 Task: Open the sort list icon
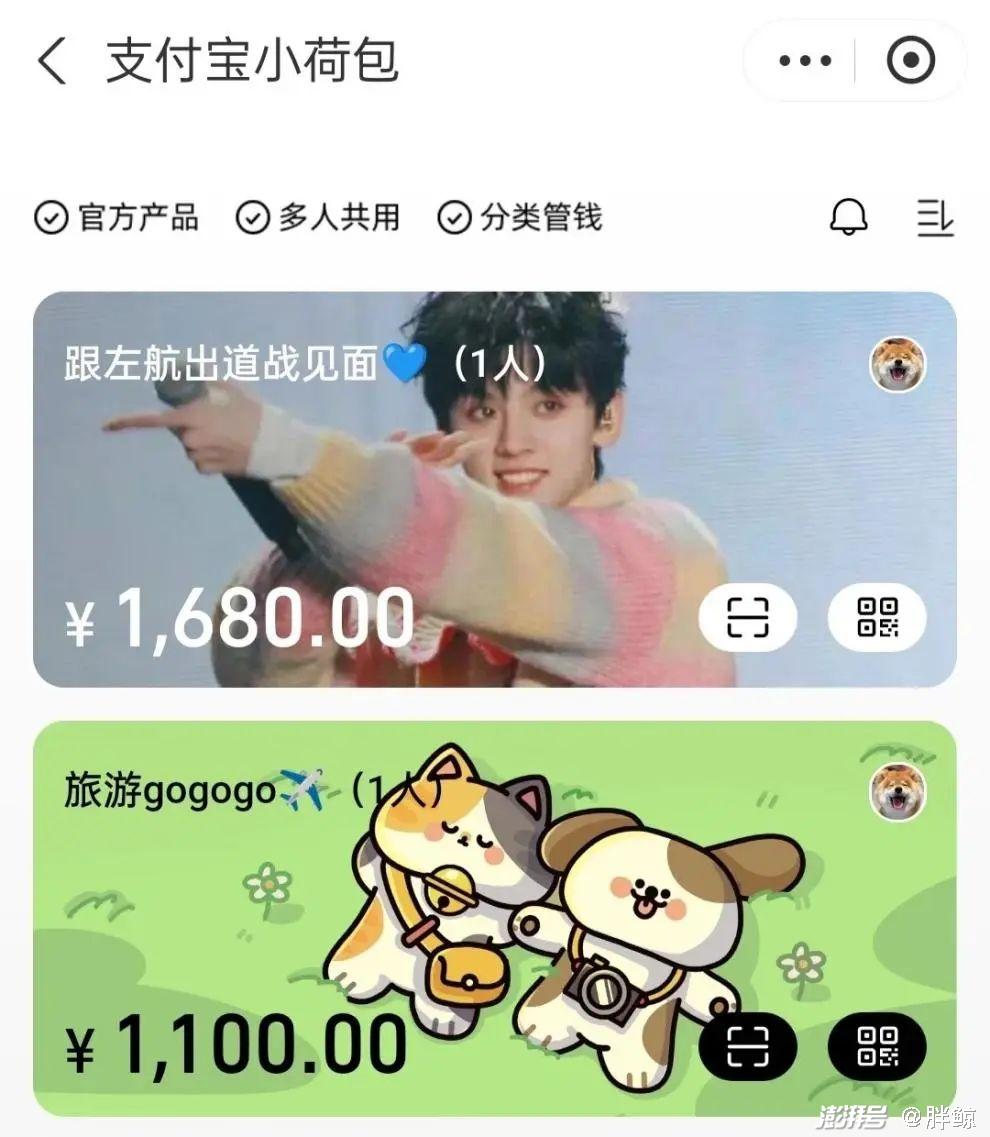click(935, 216)
